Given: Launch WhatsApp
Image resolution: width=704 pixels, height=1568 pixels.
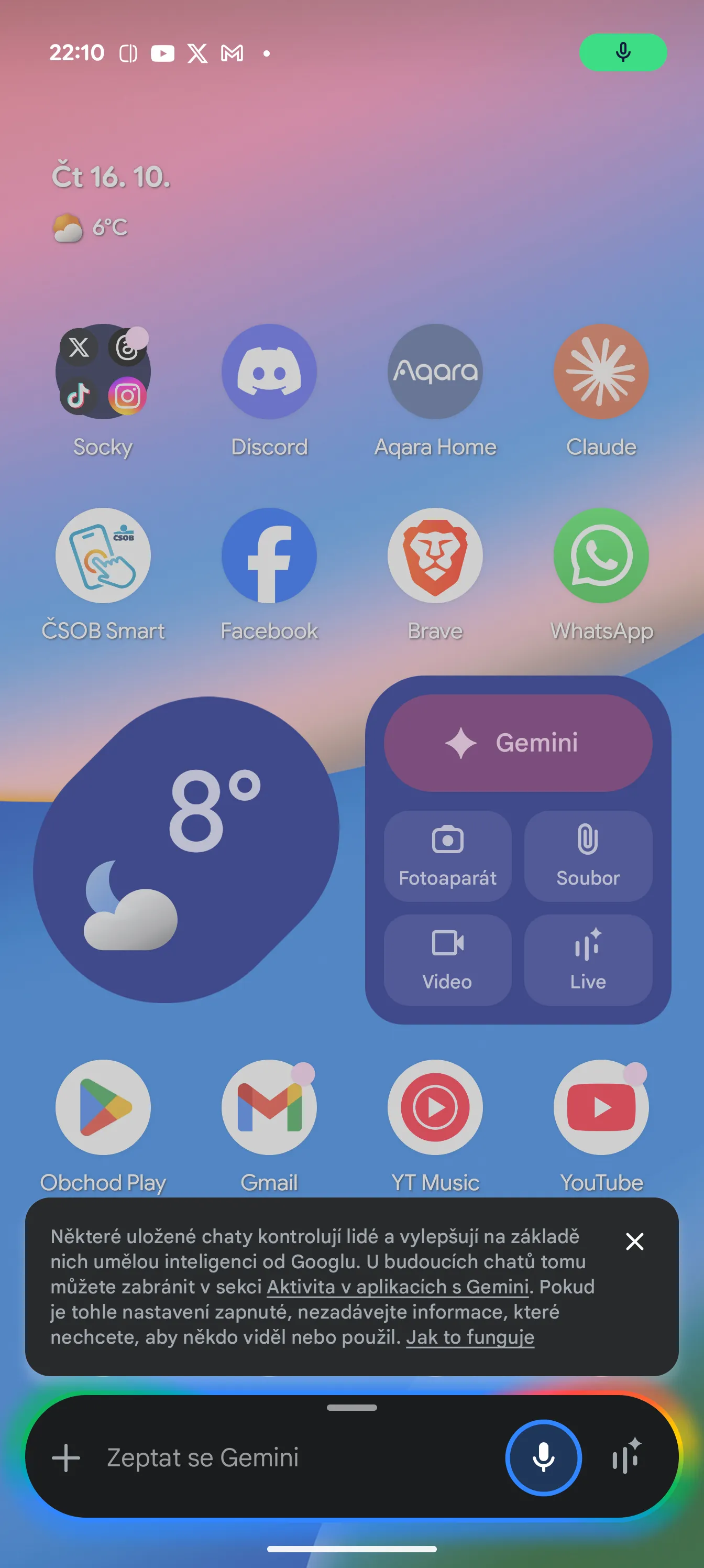Looking at the screenshot, I should [601, 555].
